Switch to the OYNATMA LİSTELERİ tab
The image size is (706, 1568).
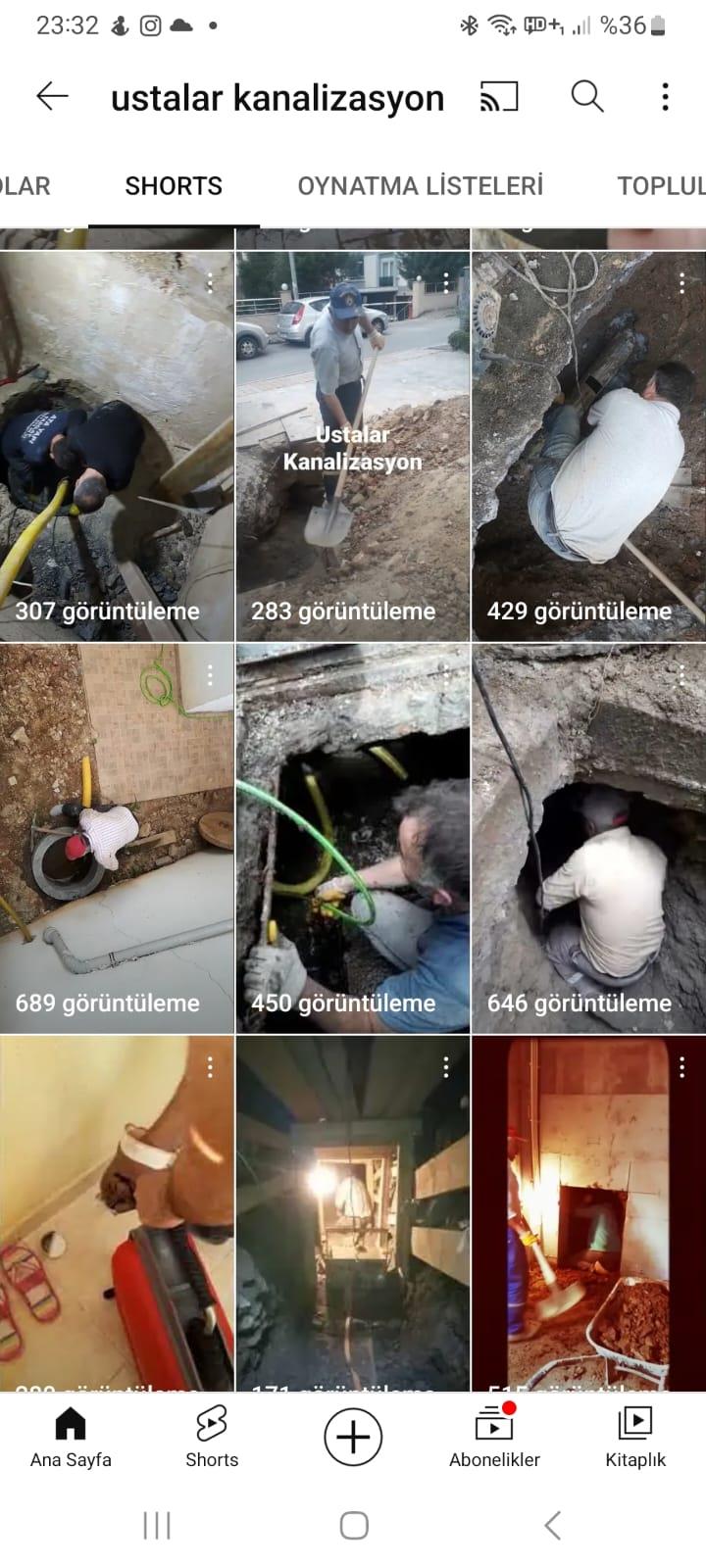[x=420, y=186]
